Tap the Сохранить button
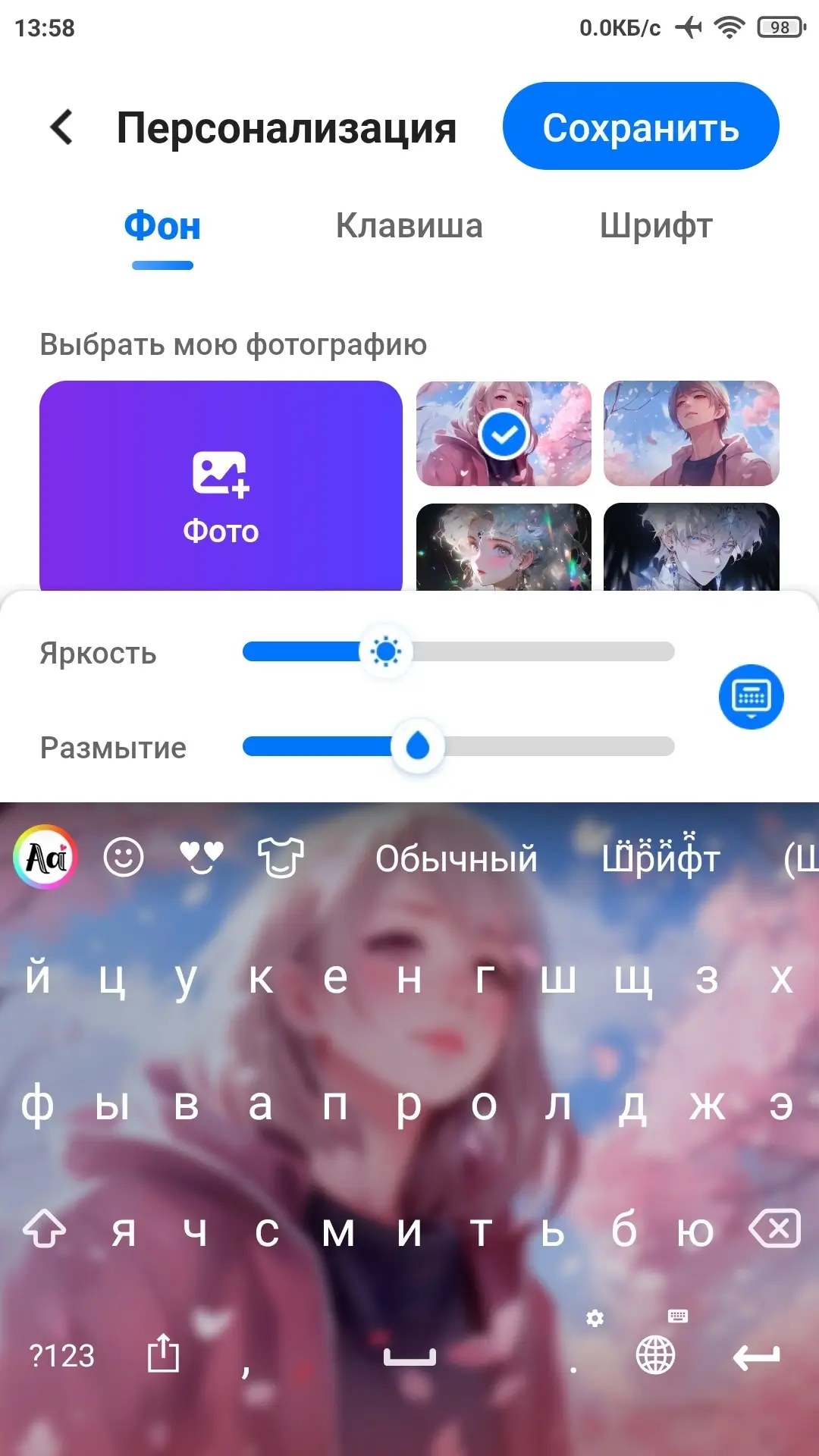The image size is (819, 1456). (641, 127)
